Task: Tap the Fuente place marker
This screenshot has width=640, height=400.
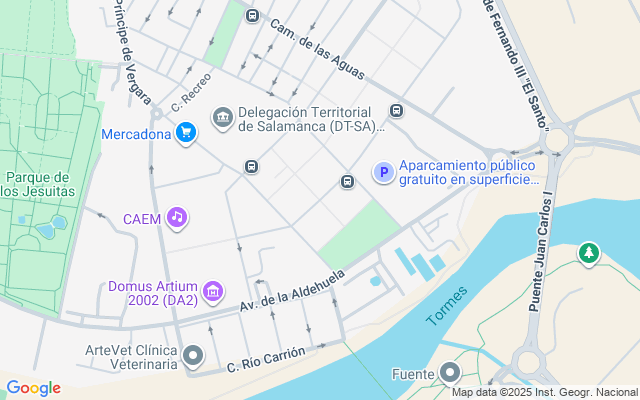Action: (450, 374)
